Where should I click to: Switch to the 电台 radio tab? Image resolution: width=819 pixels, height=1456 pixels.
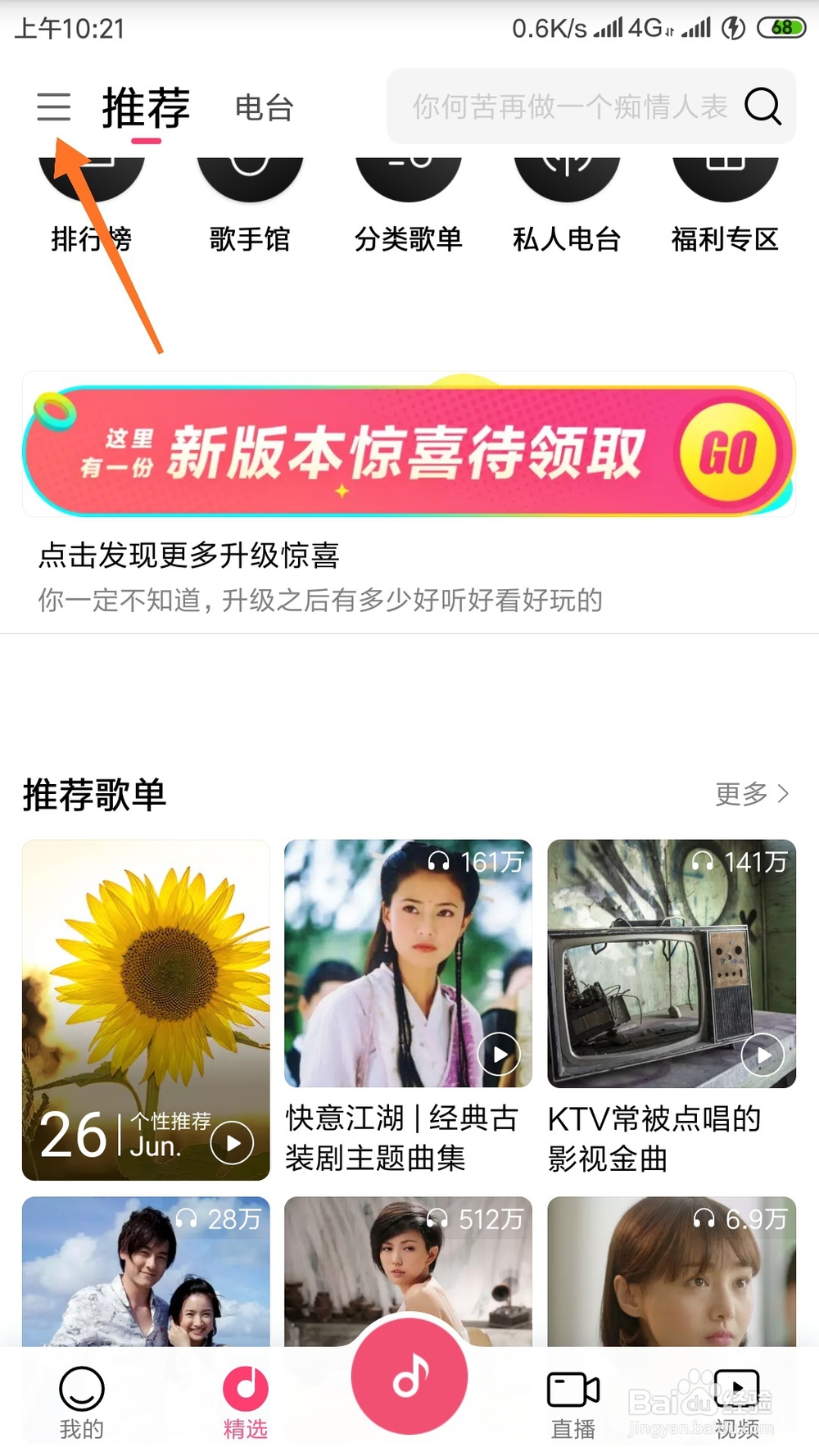coord(263,107)
